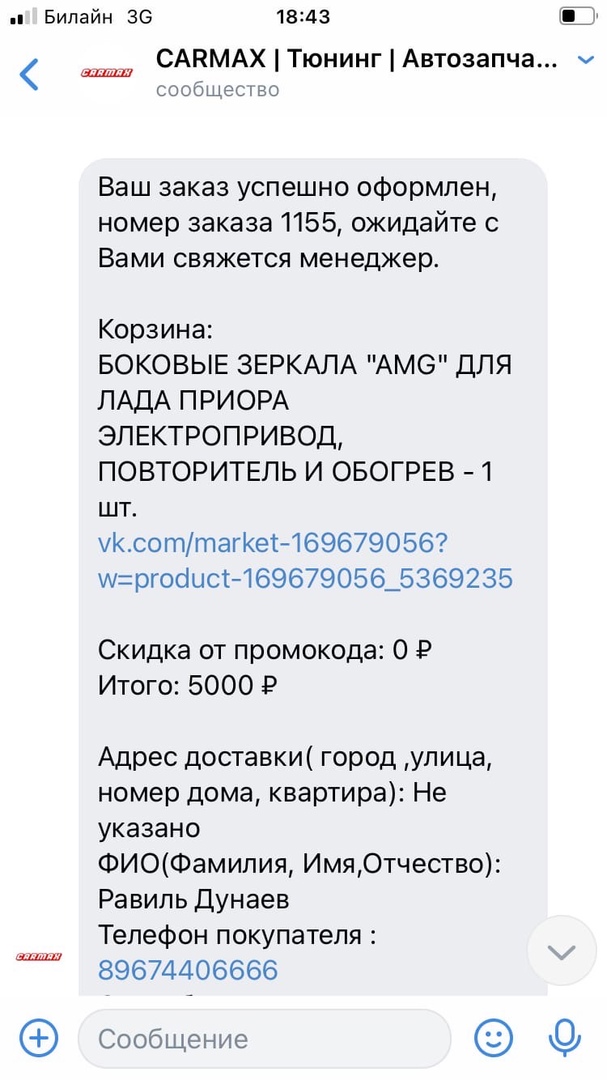Viewport: 607px width, 1080px height.
Task: Open the attachment plus menu
Action: 38,1037
